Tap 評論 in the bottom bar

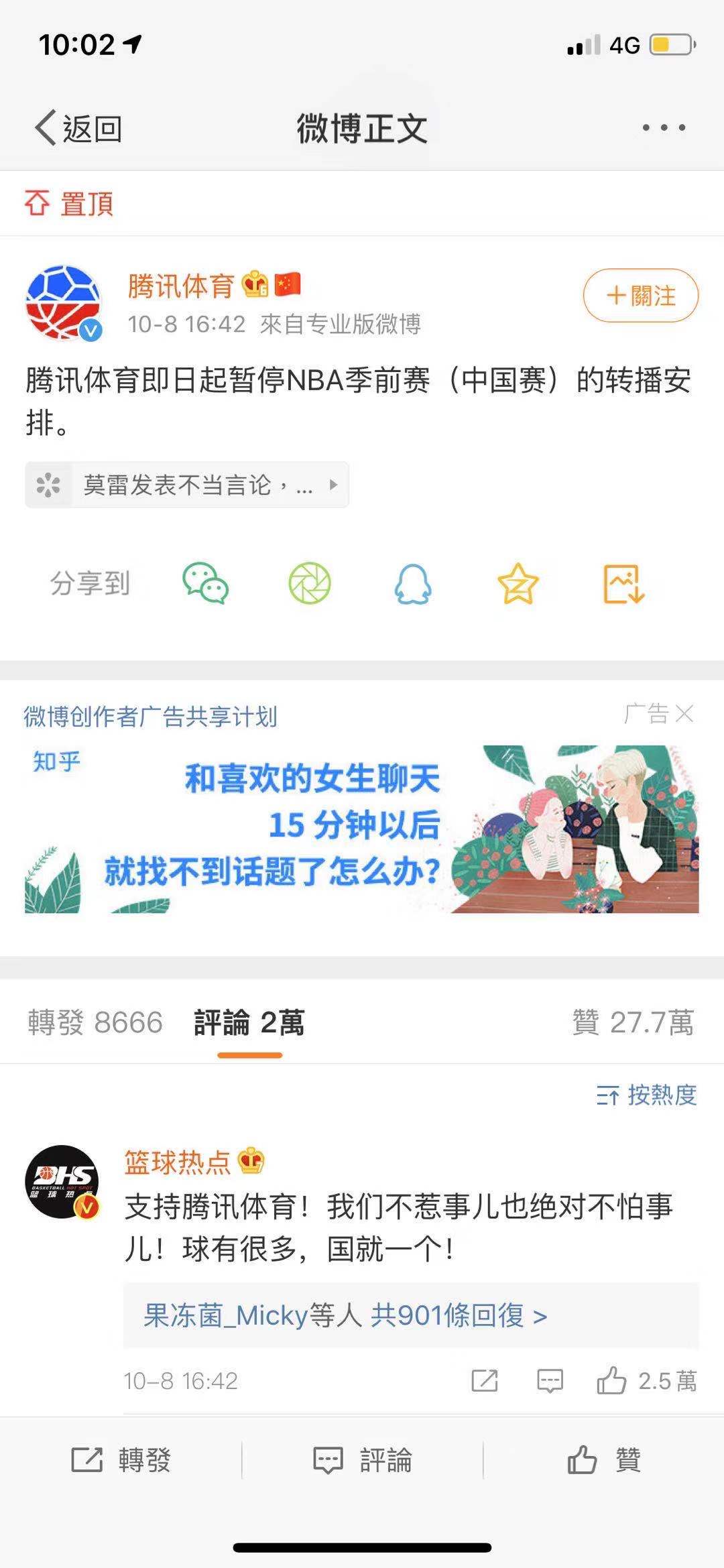click(x=362, y=1459)
